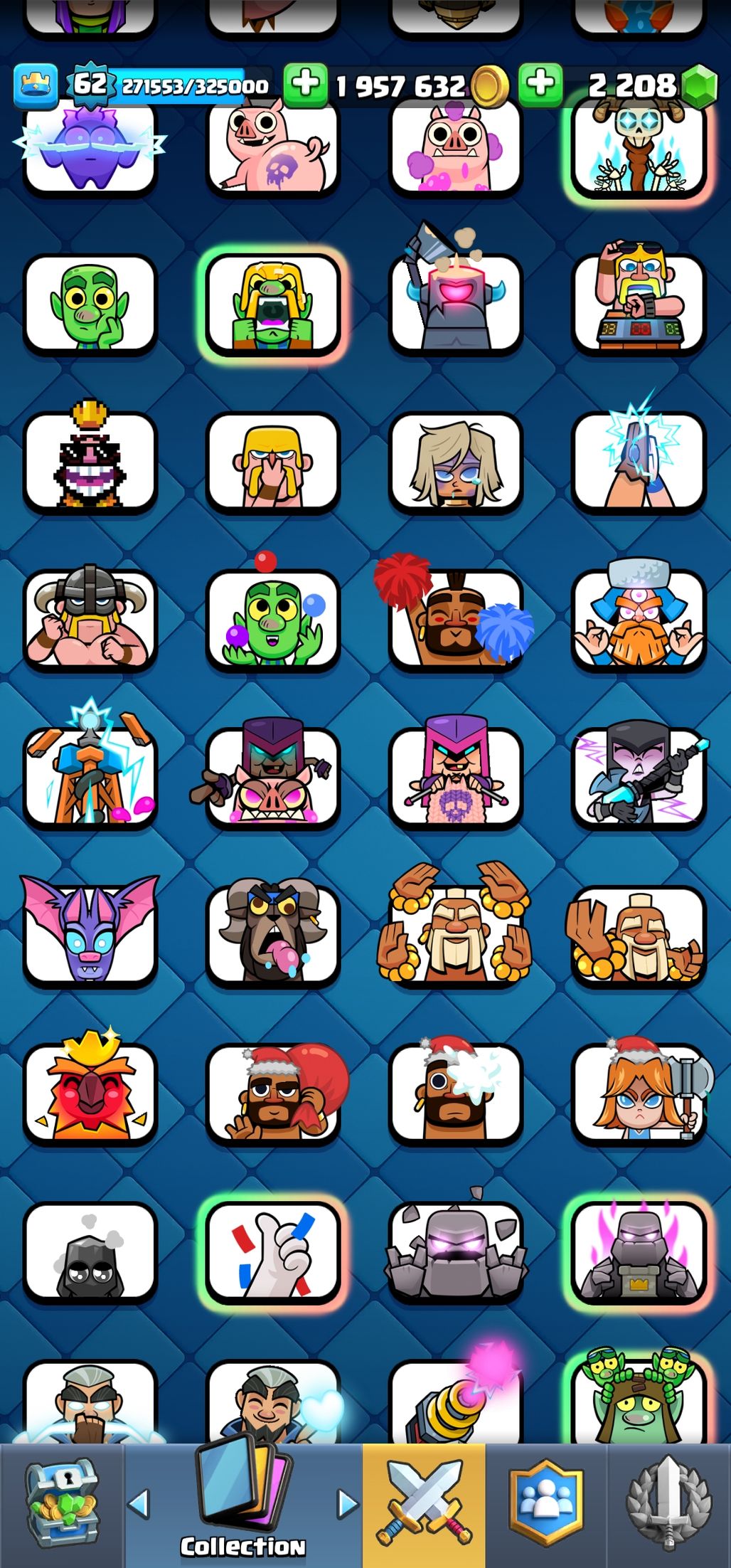Open the Events sword laurel tab
The width and height of the screenshot is (731, 1568).
[668, 1504]
